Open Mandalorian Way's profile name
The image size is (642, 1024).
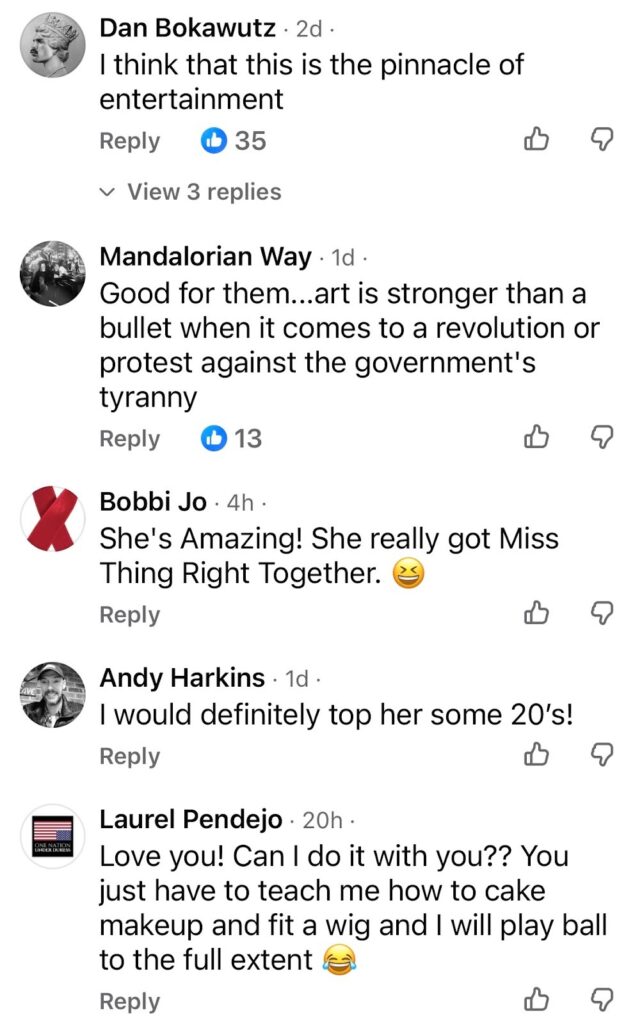205,256
